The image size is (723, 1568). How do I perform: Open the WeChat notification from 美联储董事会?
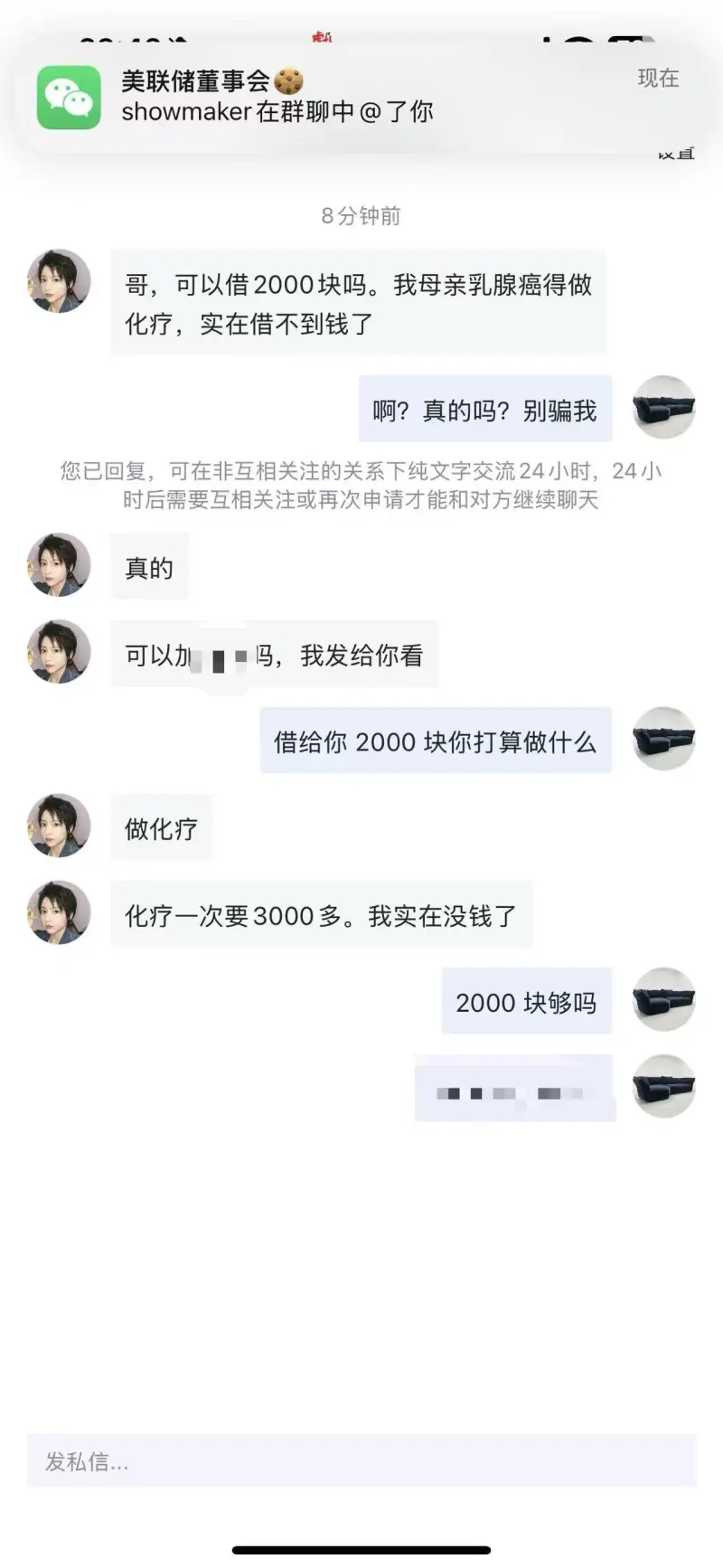pyautogui.click(x=361, y=97)
